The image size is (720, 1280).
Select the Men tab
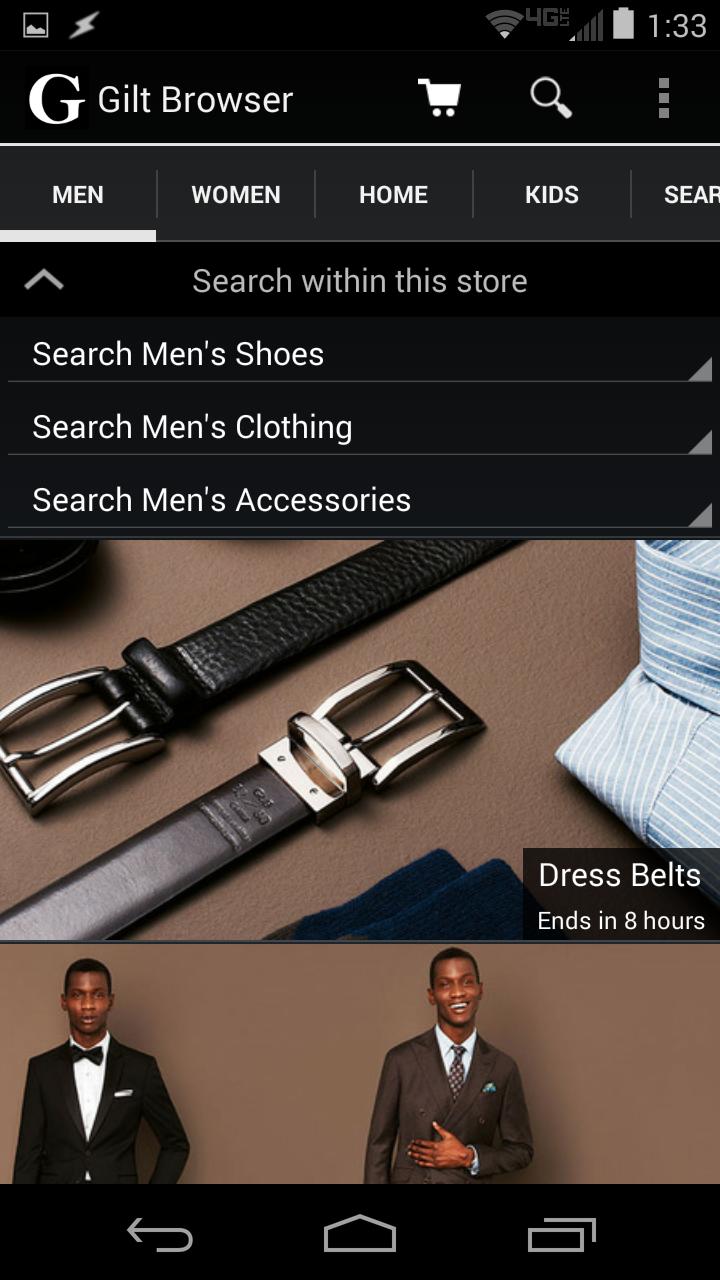pyautogui.click(x=78, y=195)
